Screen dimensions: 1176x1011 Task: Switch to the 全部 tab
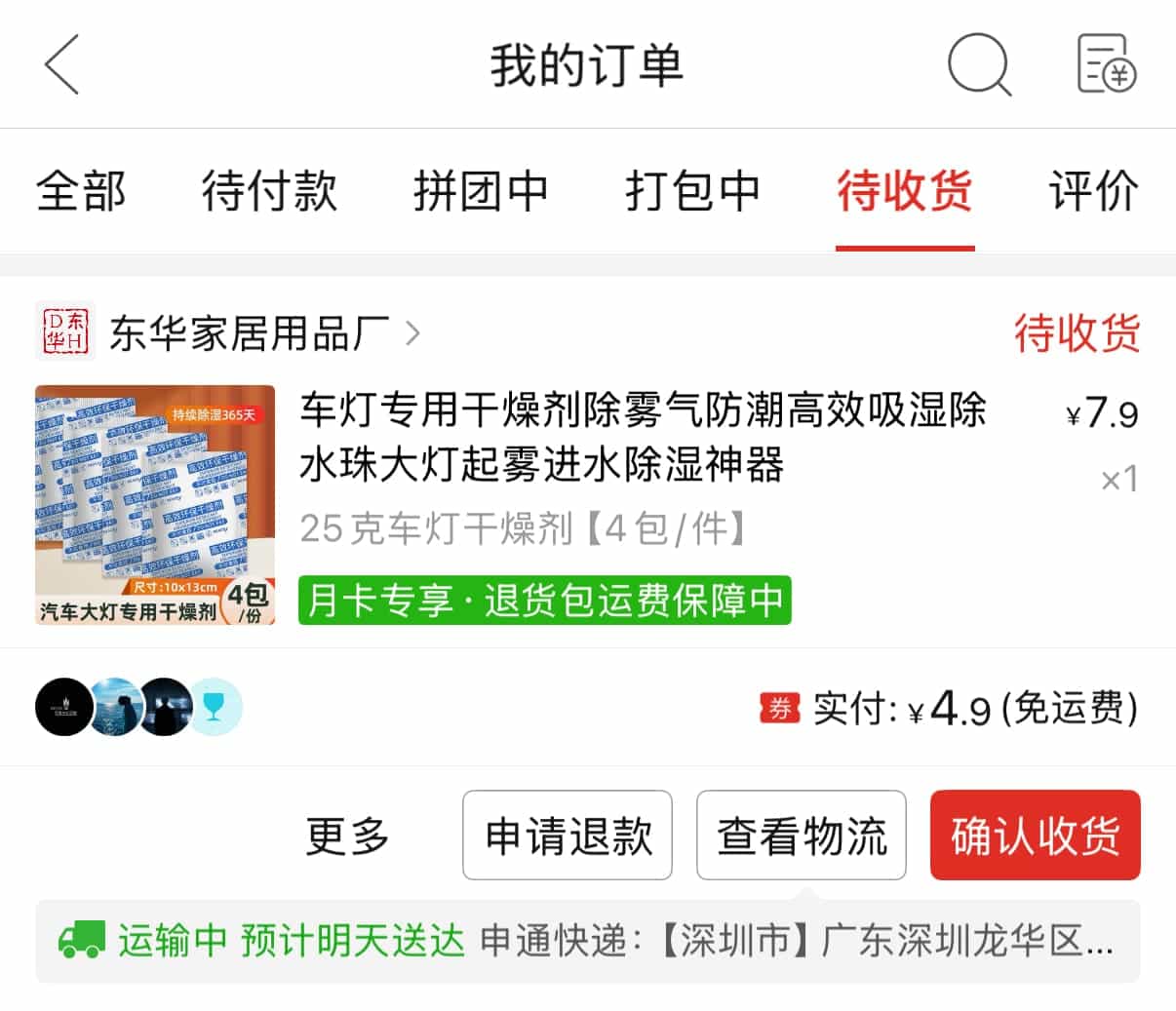(x=81, y=190)
